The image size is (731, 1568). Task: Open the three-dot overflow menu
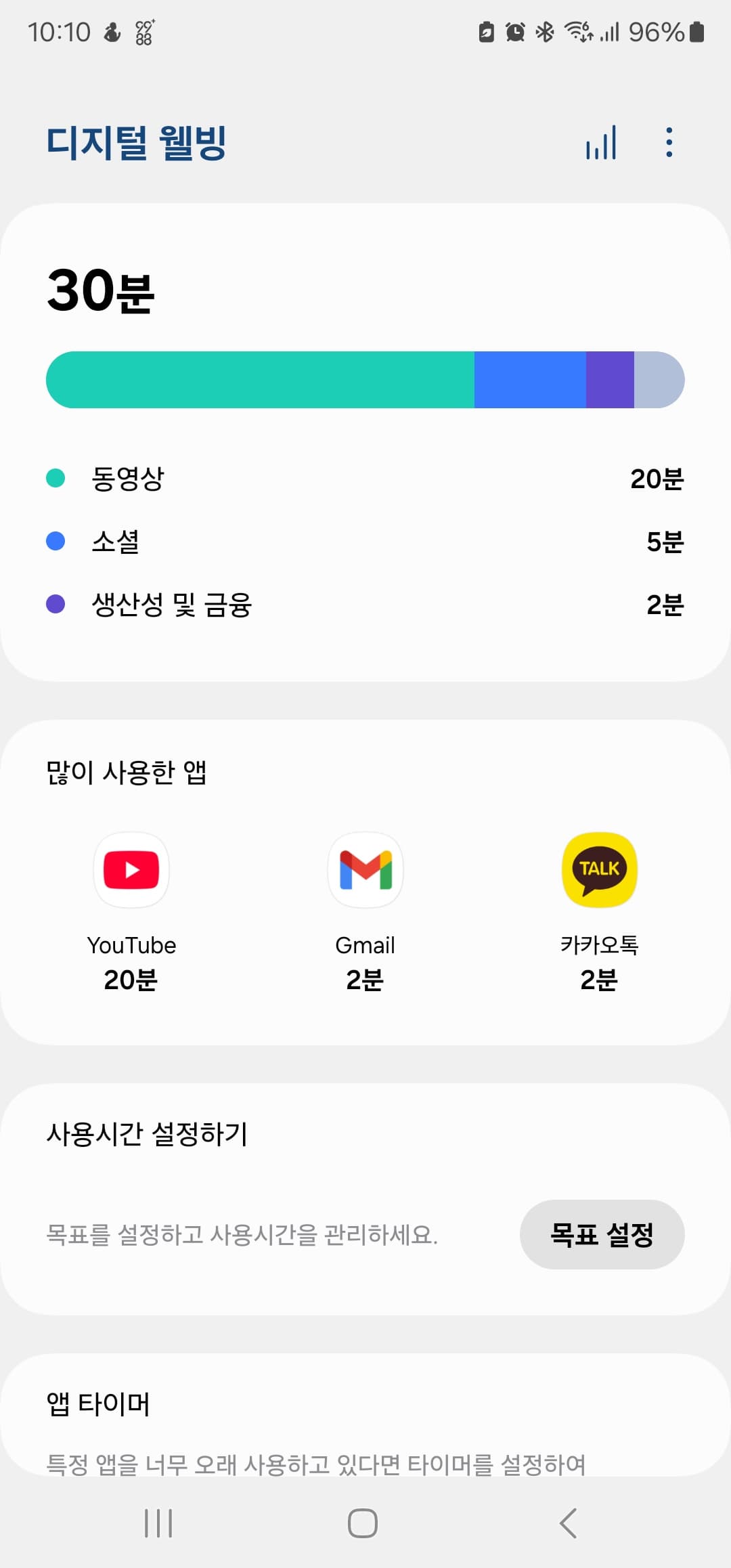tap(668, 141)
